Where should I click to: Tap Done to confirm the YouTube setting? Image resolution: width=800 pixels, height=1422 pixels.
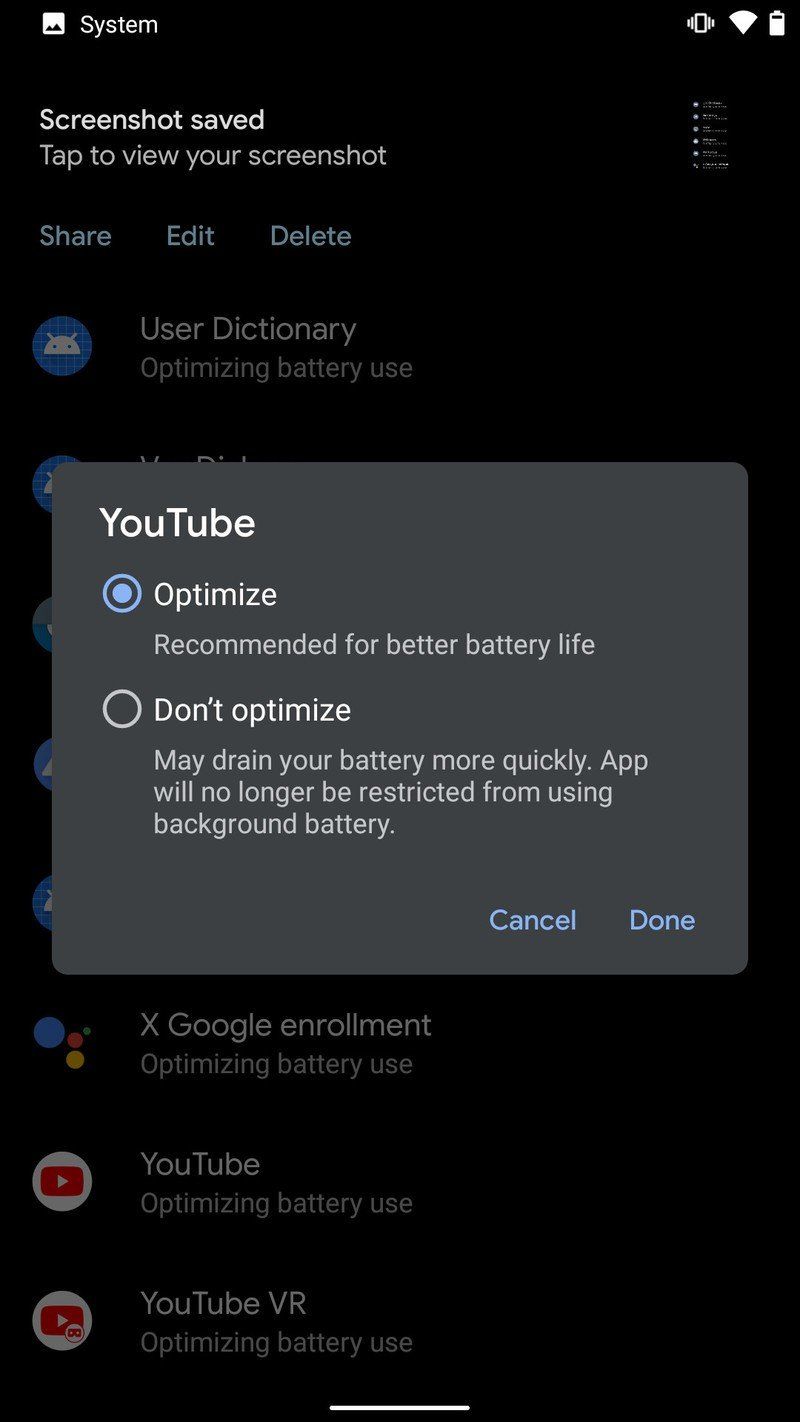[661, 920]
